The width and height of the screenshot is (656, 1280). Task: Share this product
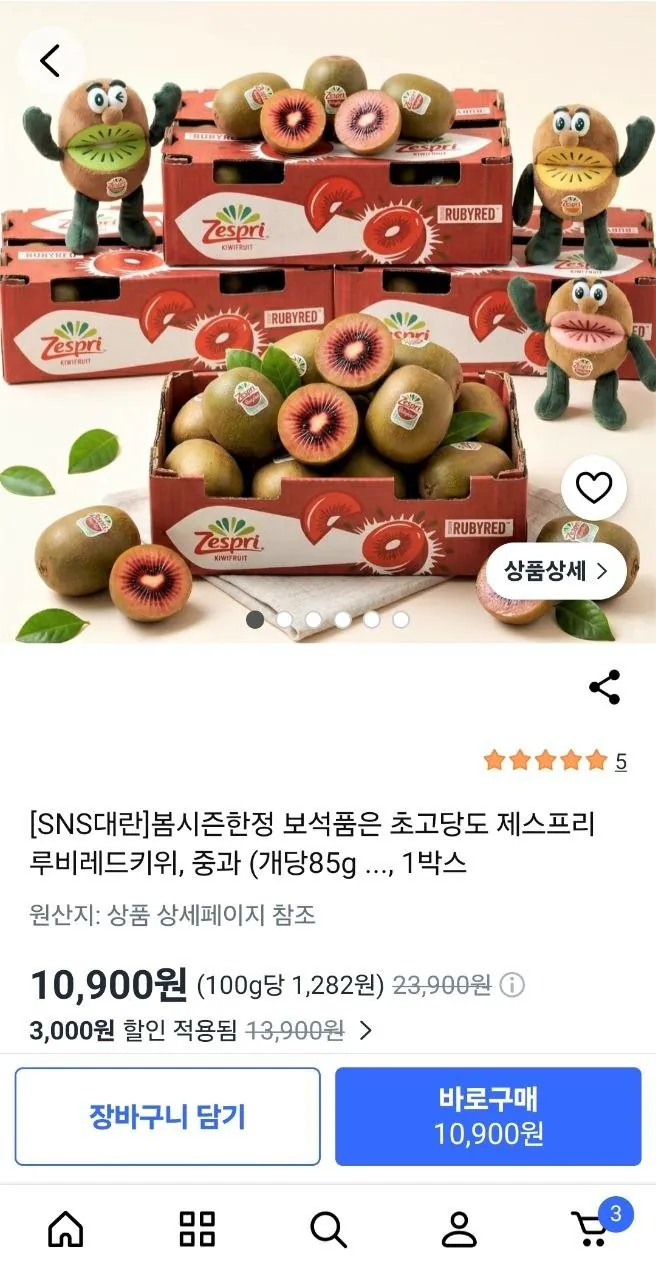(604, 687)
